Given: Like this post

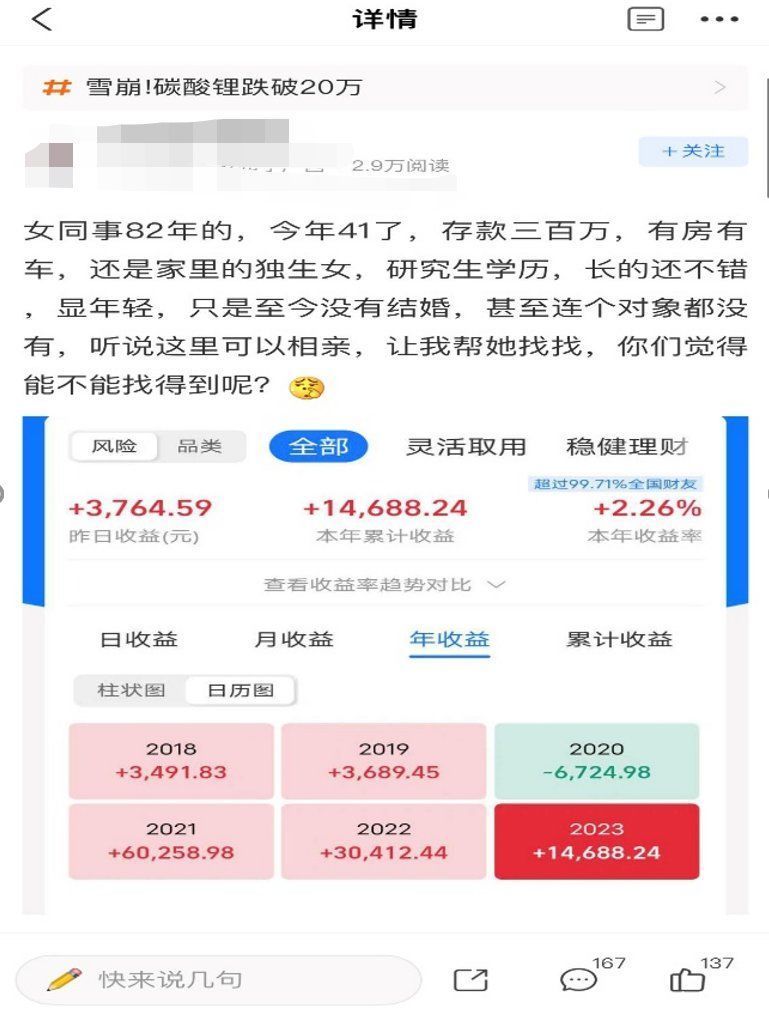Looking at the screenshot, I should coord(688,980).
